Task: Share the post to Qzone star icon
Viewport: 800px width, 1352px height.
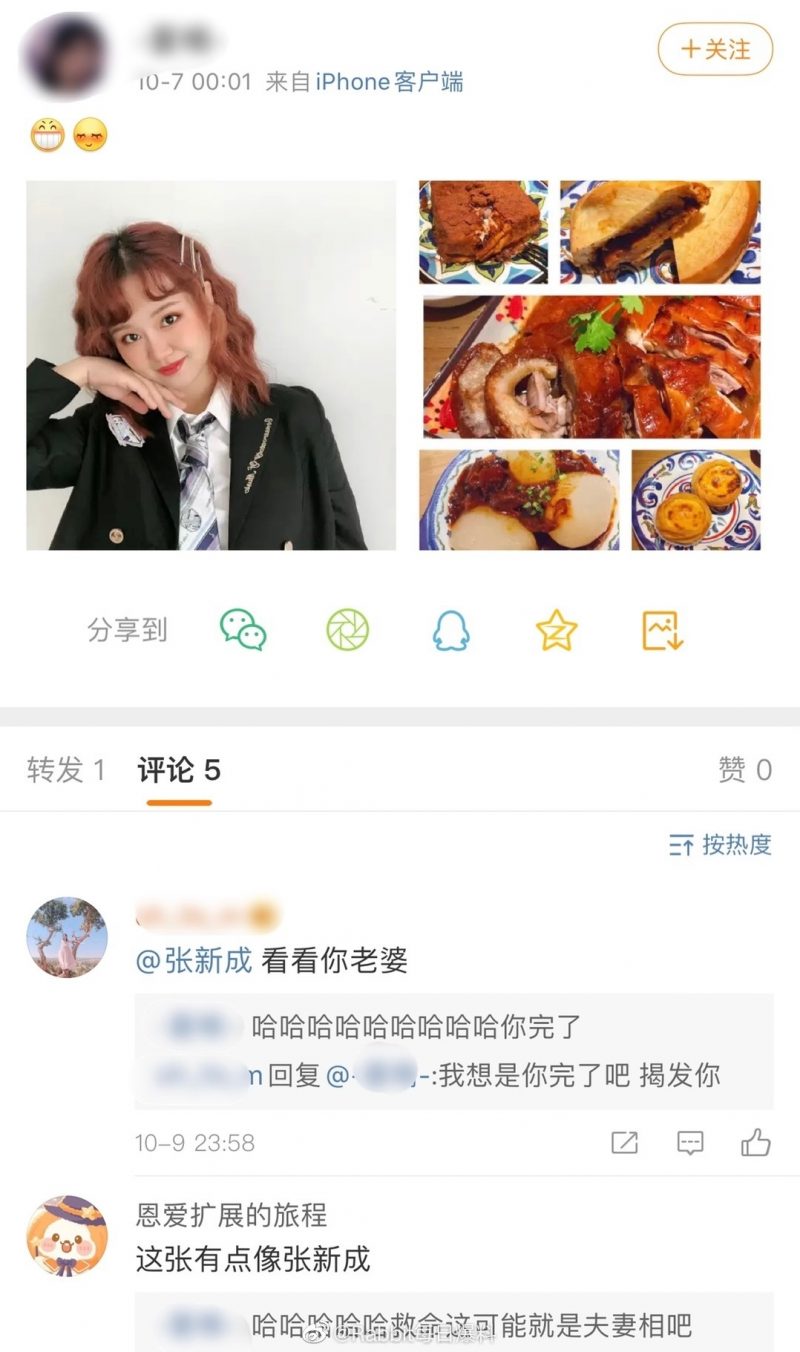Action: (556, 630)
